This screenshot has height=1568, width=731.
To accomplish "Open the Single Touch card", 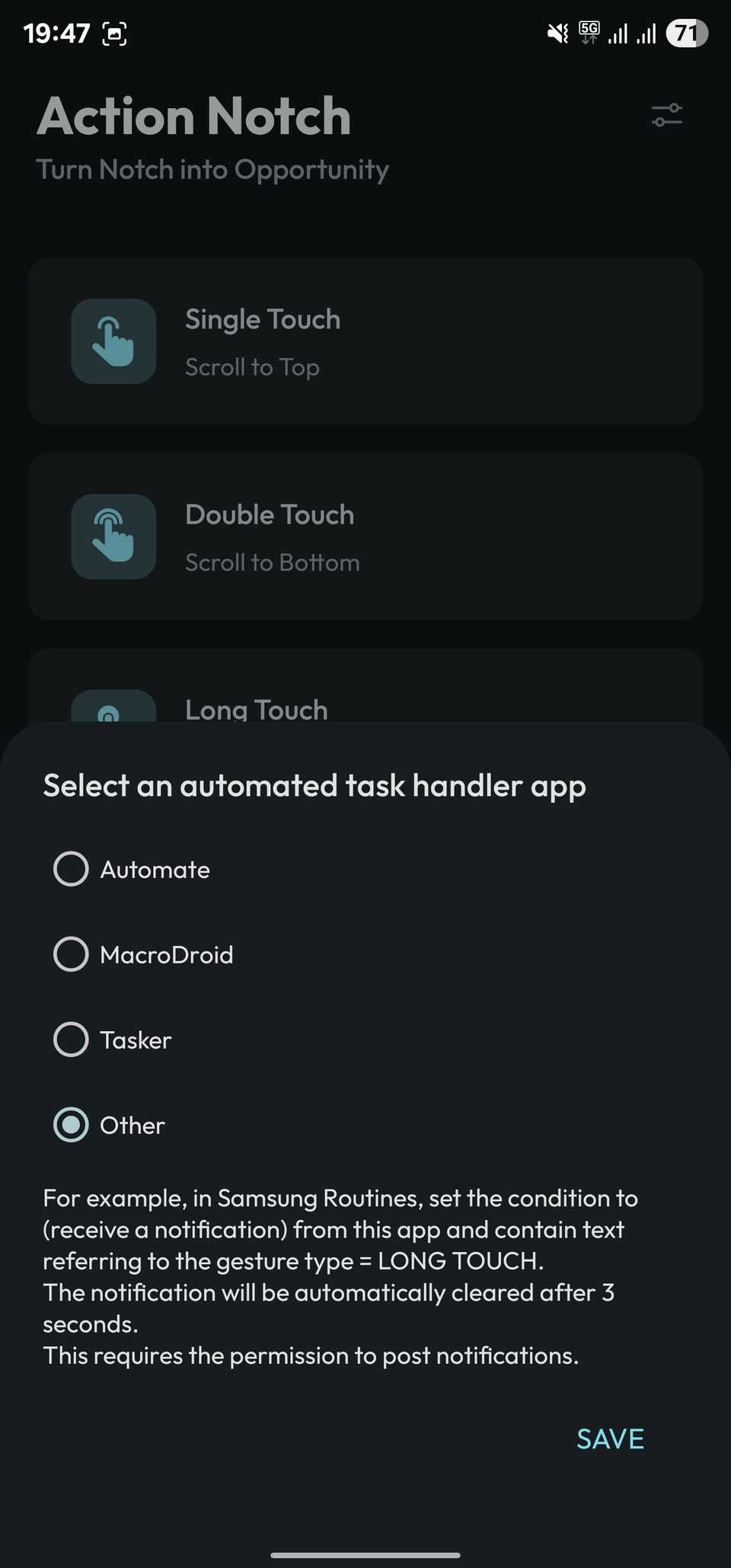I will point(365,341).
